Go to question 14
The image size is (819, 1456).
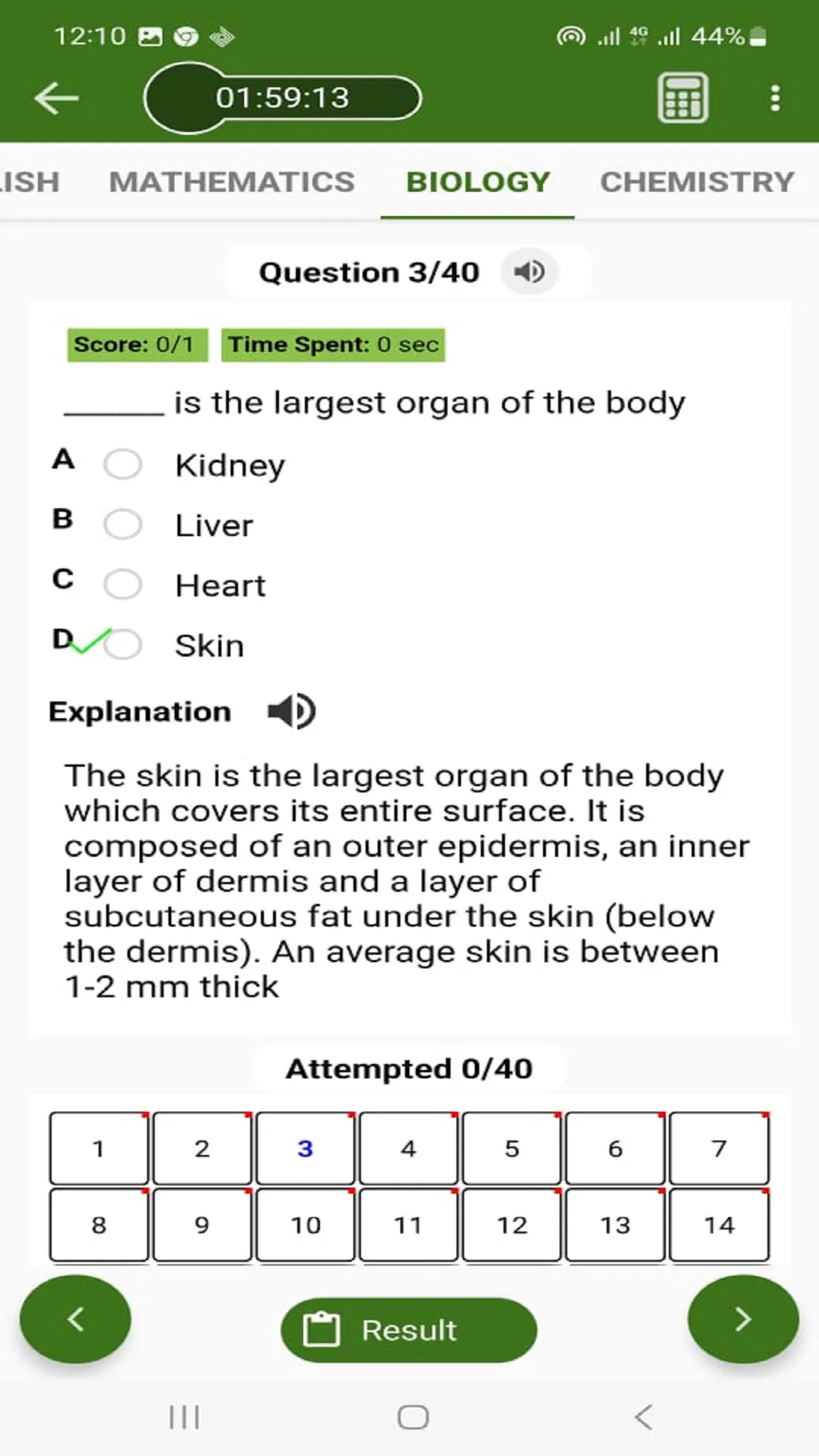pyautogui.click(x=719, y=1225)
